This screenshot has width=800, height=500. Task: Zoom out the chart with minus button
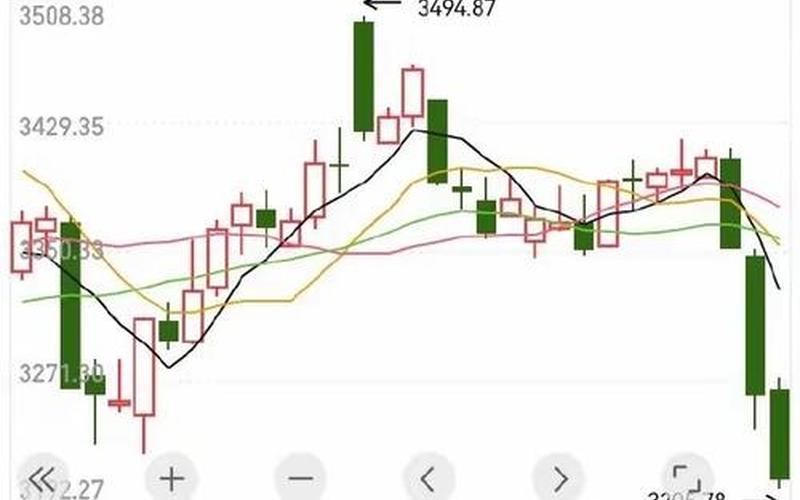click(301, 477)
